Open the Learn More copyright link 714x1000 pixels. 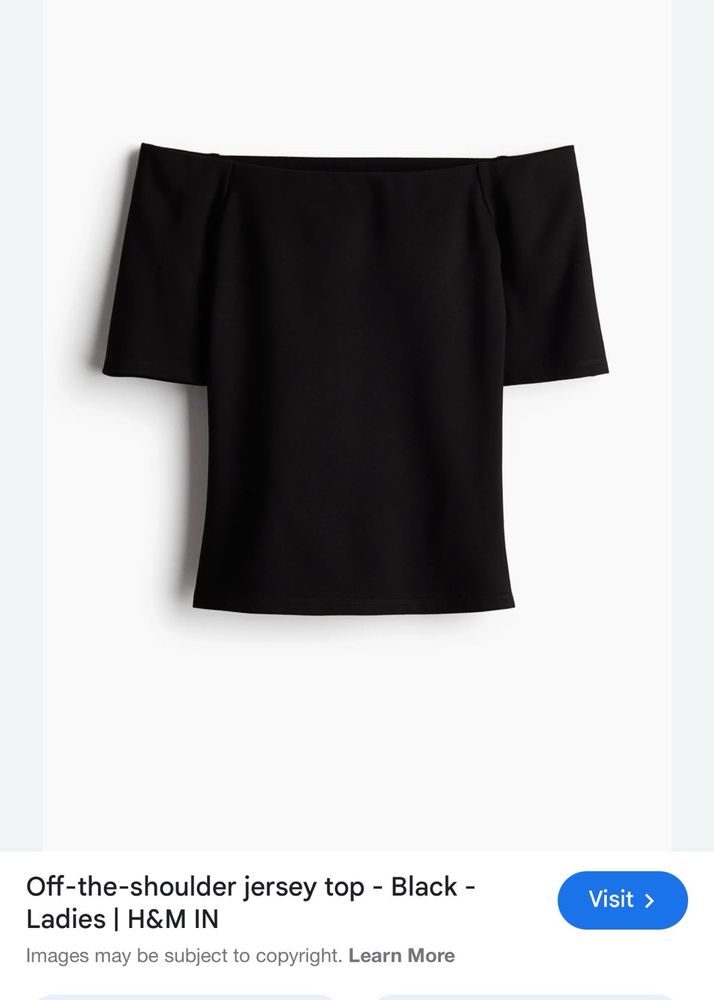[401, 956]
